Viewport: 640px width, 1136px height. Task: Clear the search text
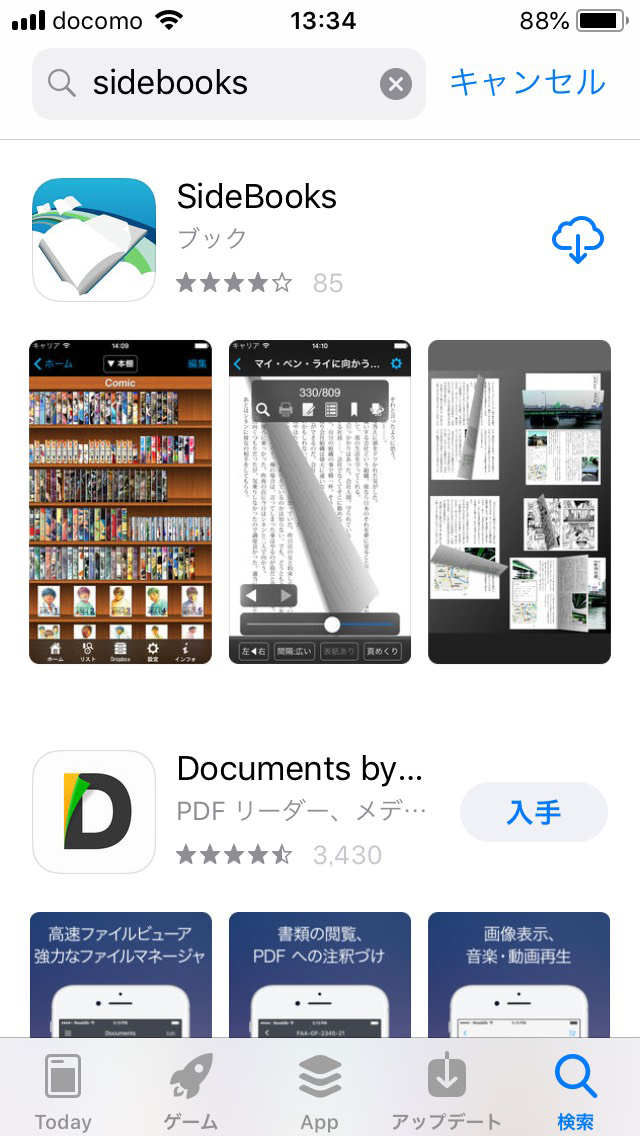click(396, 84)
